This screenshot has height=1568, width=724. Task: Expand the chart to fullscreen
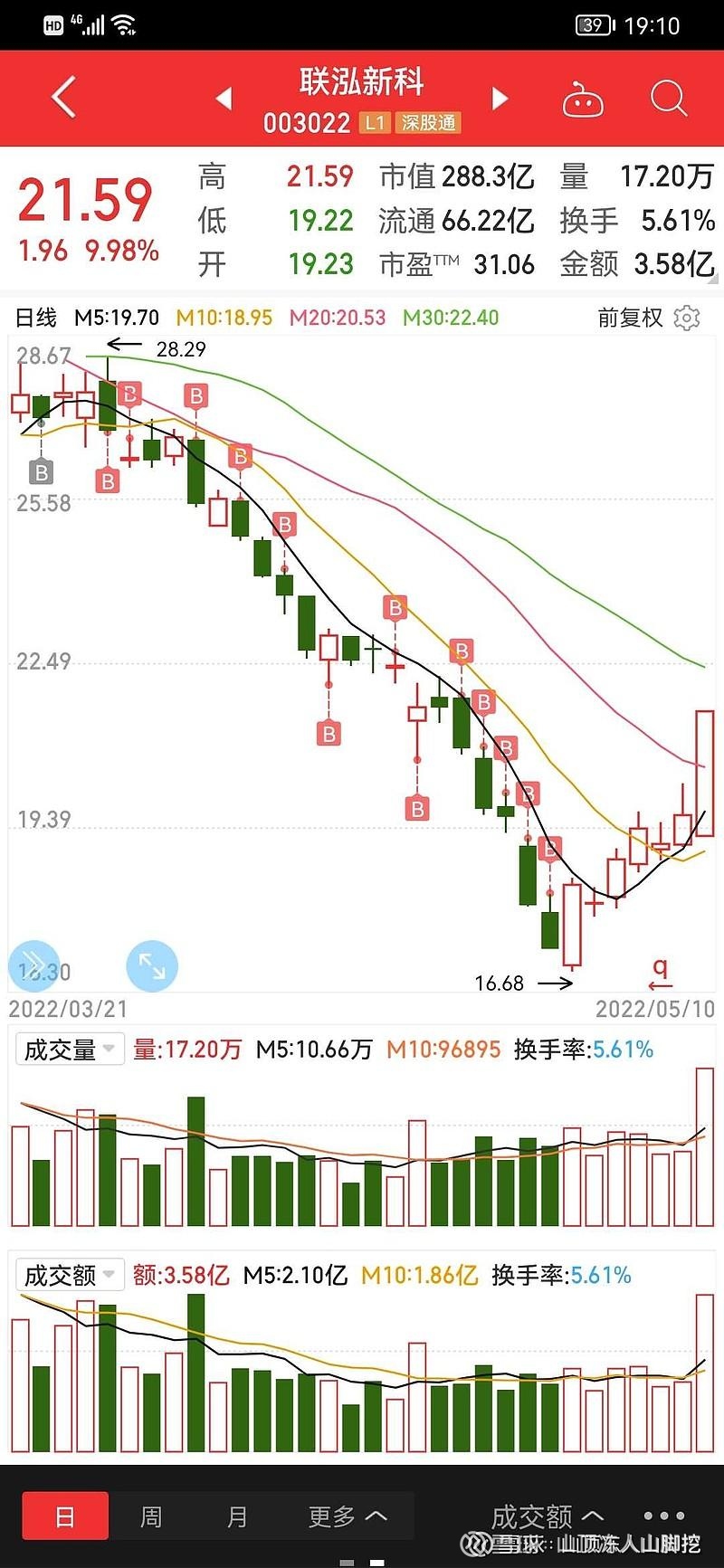(x=152, y=966)
